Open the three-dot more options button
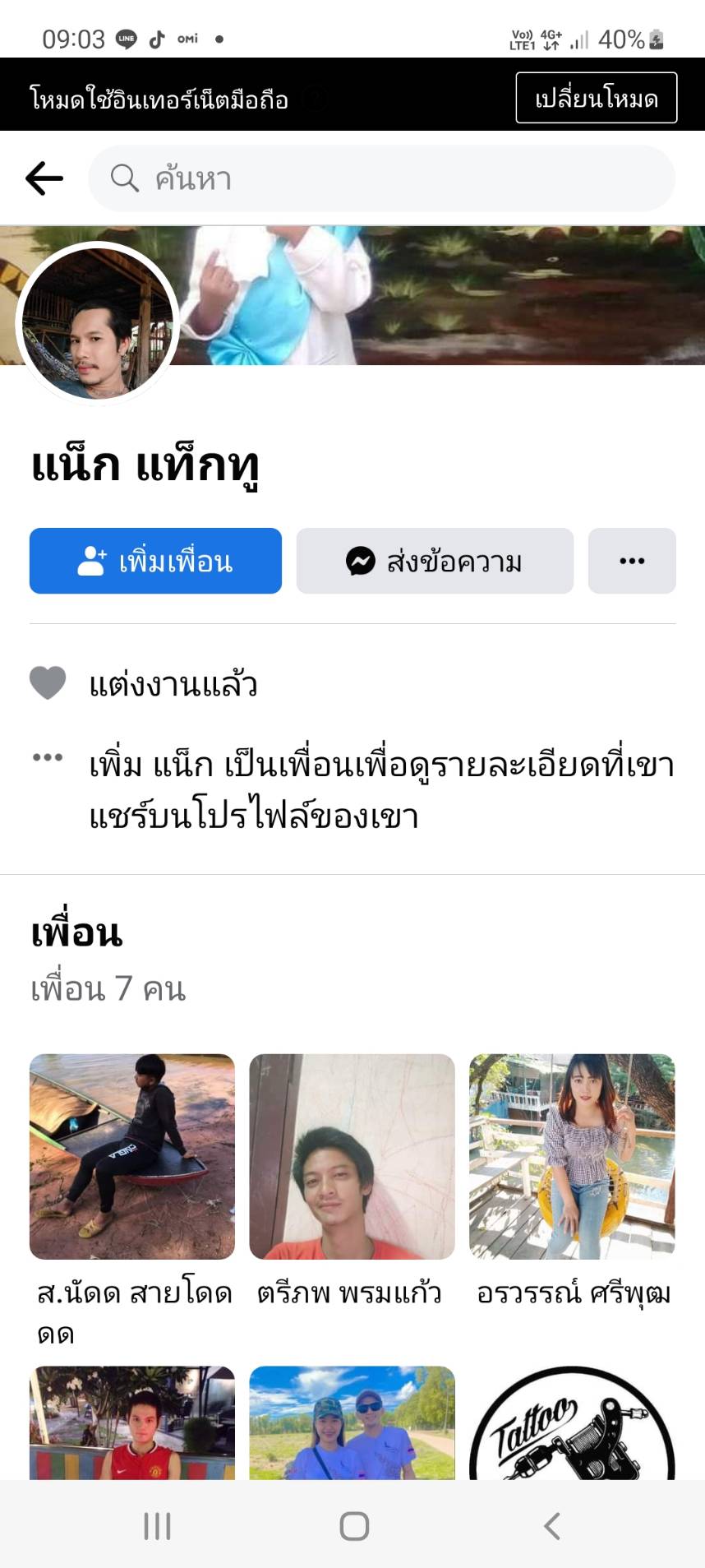The width and height of the screenshot is (705, 1568). pos(632,561)
